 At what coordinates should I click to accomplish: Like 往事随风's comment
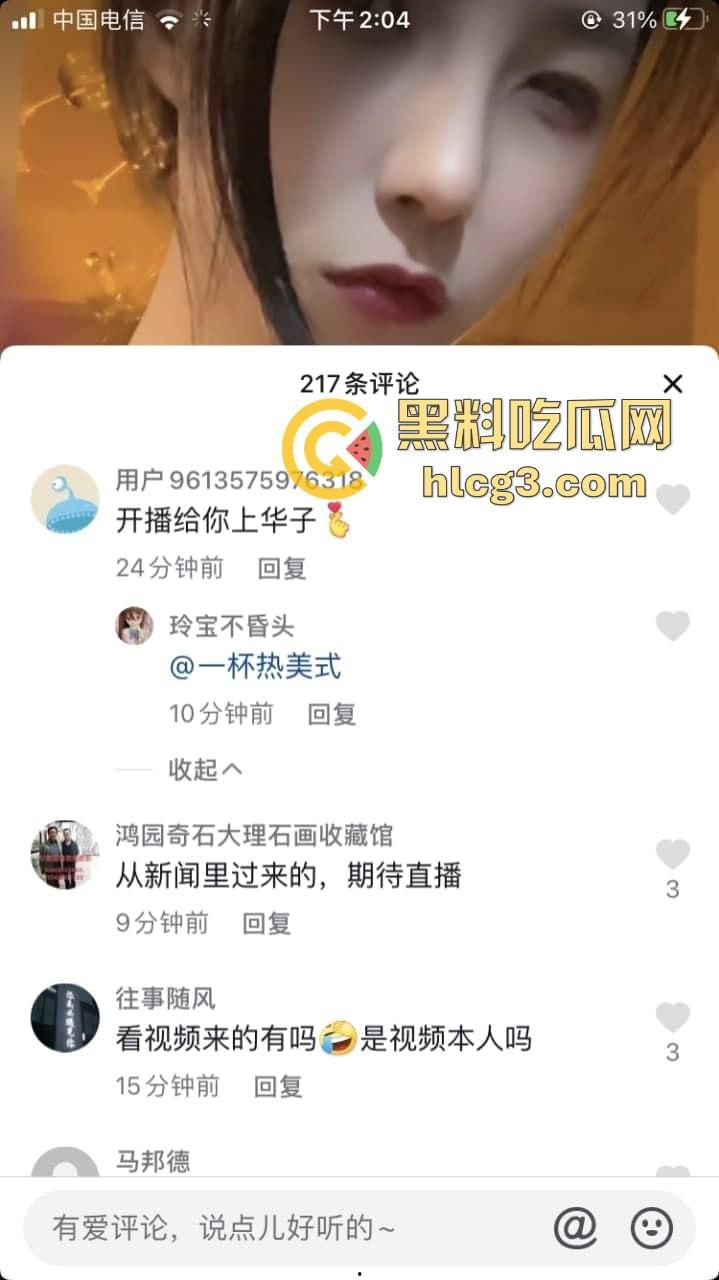click(673, 1018)
